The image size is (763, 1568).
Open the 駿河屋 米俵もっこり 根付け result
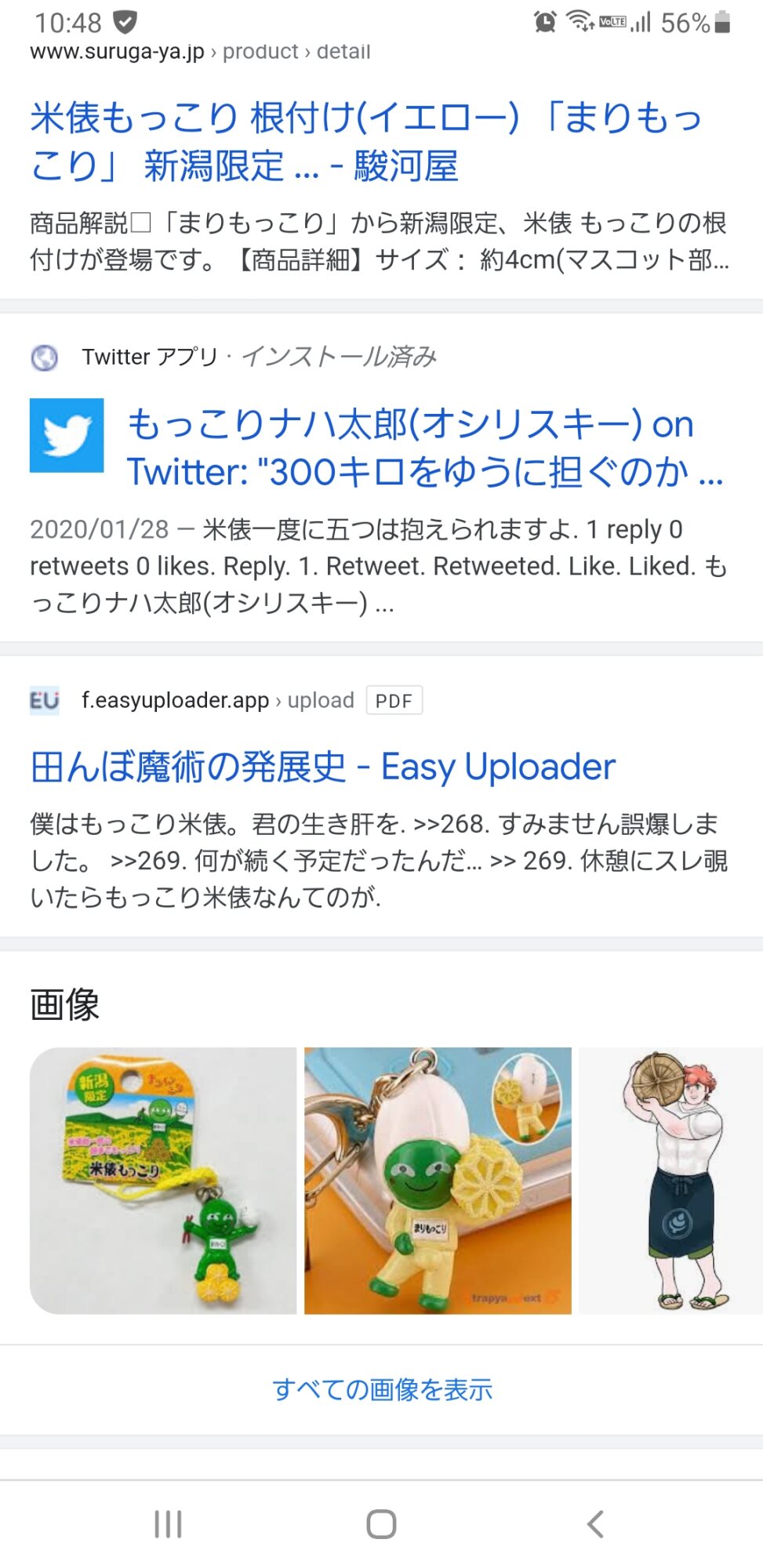[365, 141]
